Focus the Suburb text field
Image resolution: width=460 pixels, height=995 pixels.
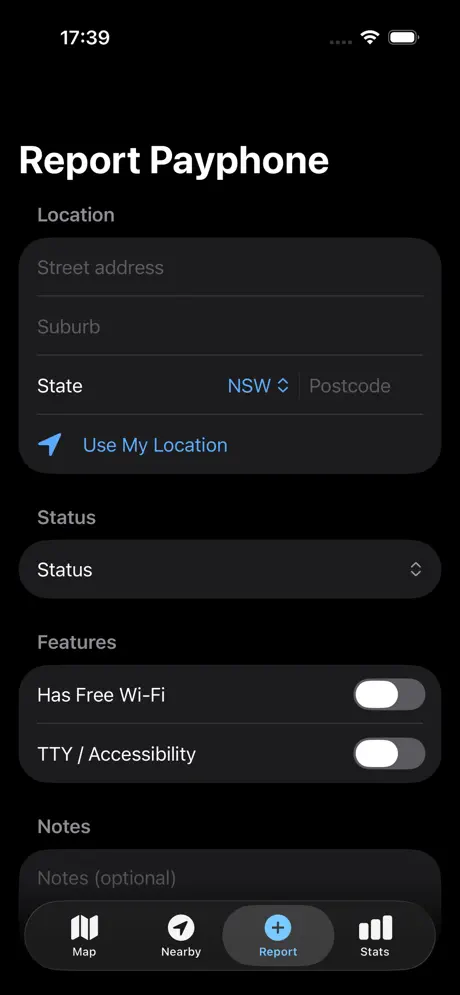click(x=230, y=326)
